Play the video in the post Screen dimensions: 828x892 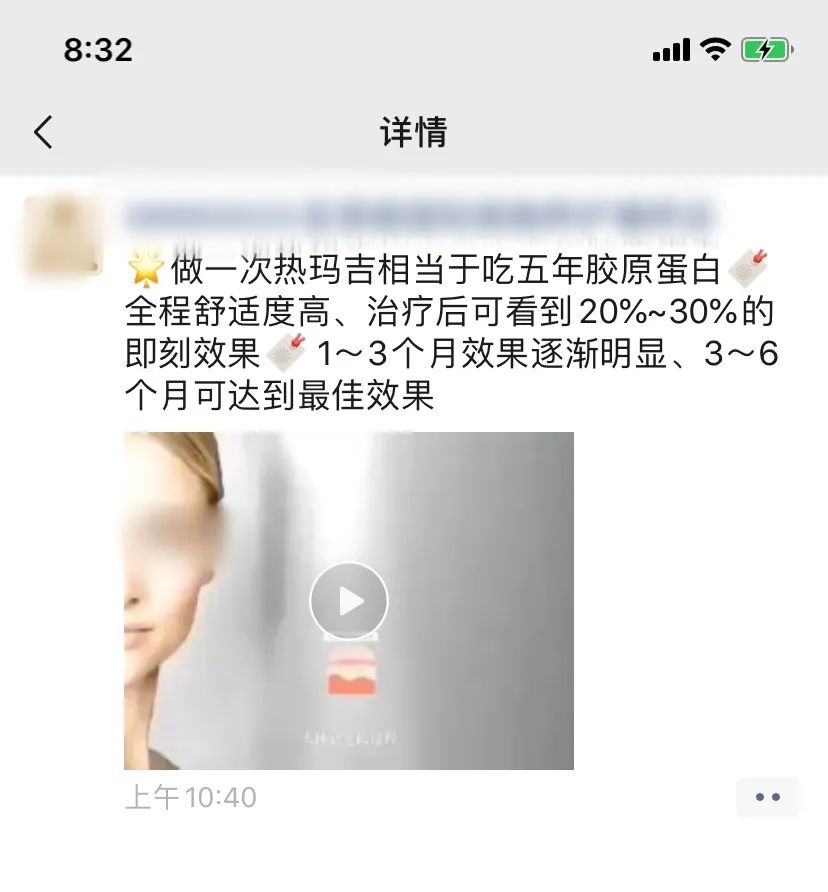coord(348,601)
